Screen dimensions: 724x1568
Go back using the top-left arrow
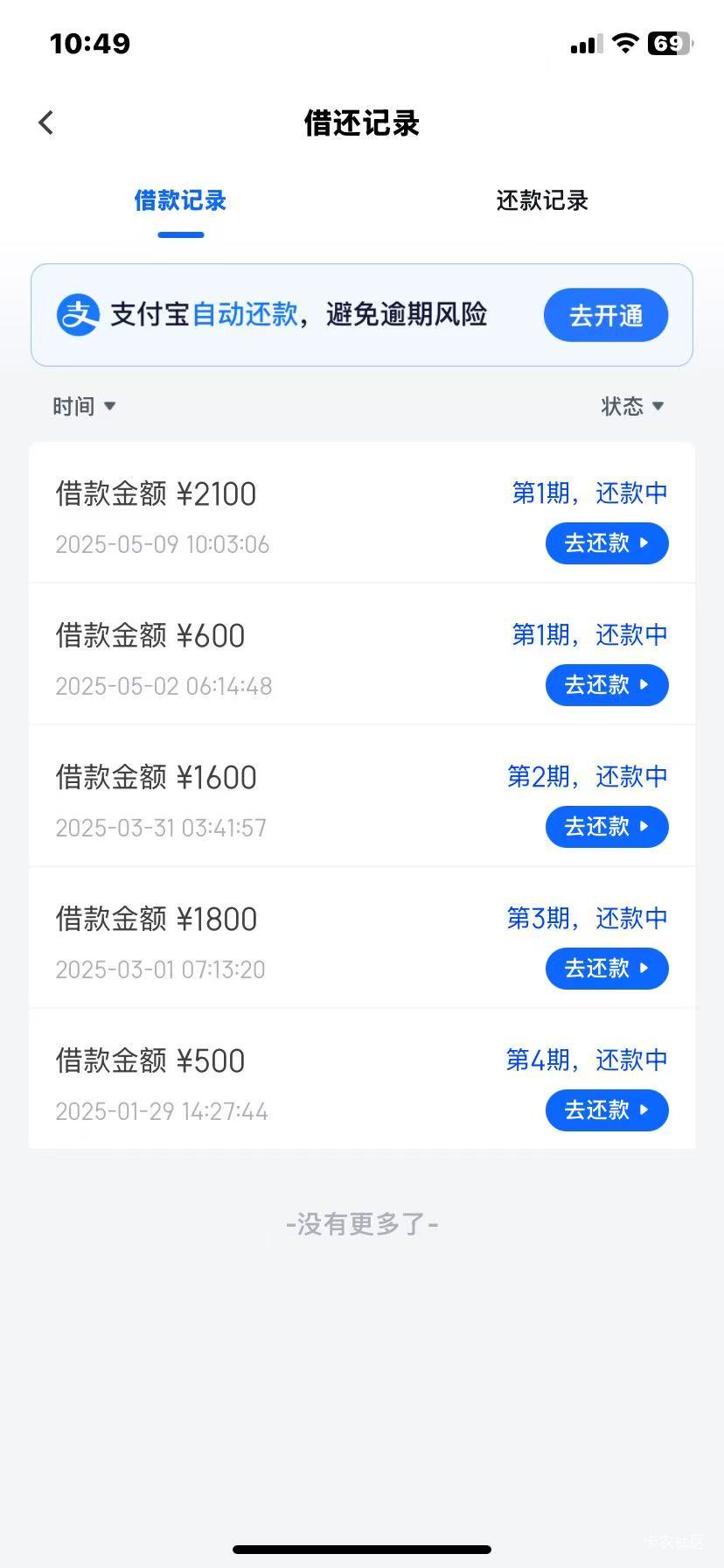coord(46,123)
